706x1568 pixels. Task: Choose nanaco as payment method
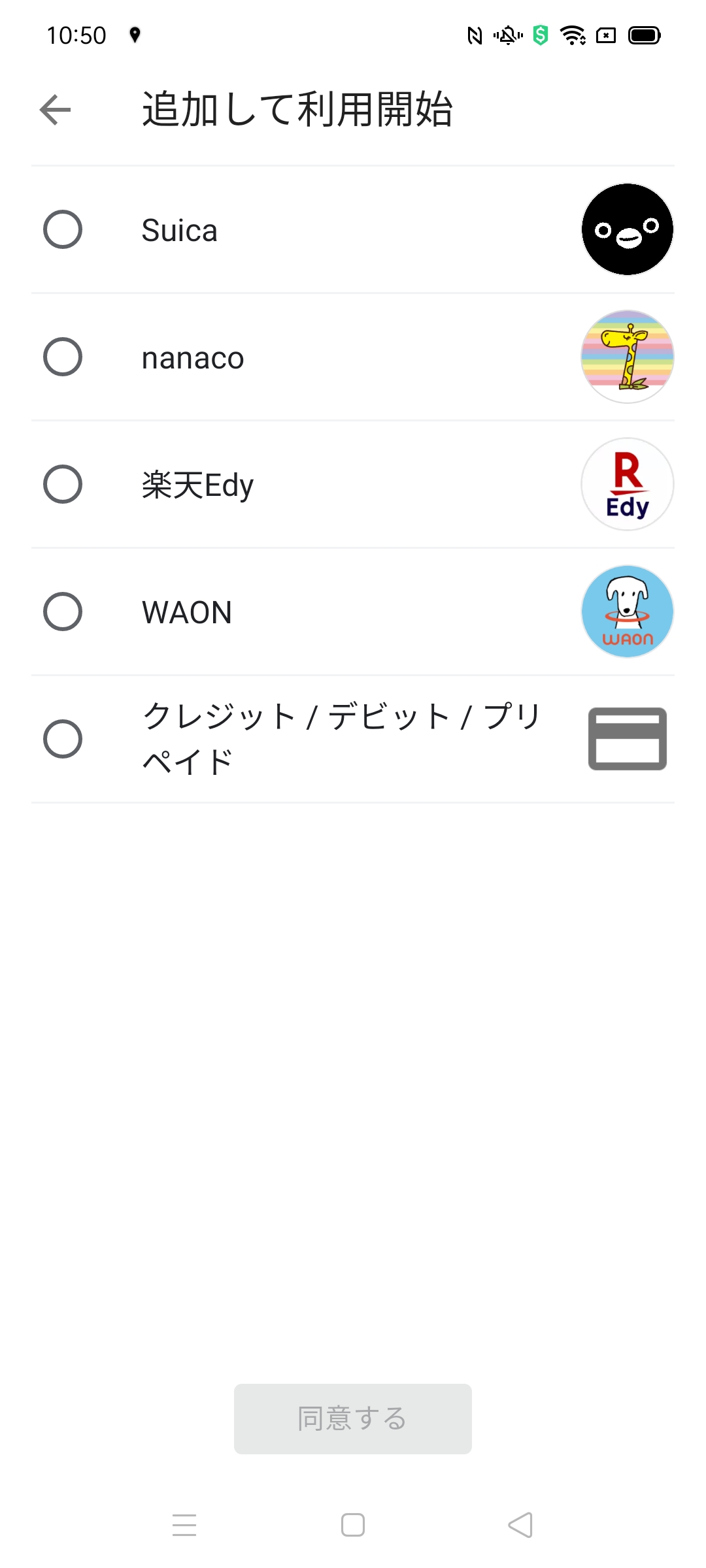pyautogui.click(x=63, y=357)
